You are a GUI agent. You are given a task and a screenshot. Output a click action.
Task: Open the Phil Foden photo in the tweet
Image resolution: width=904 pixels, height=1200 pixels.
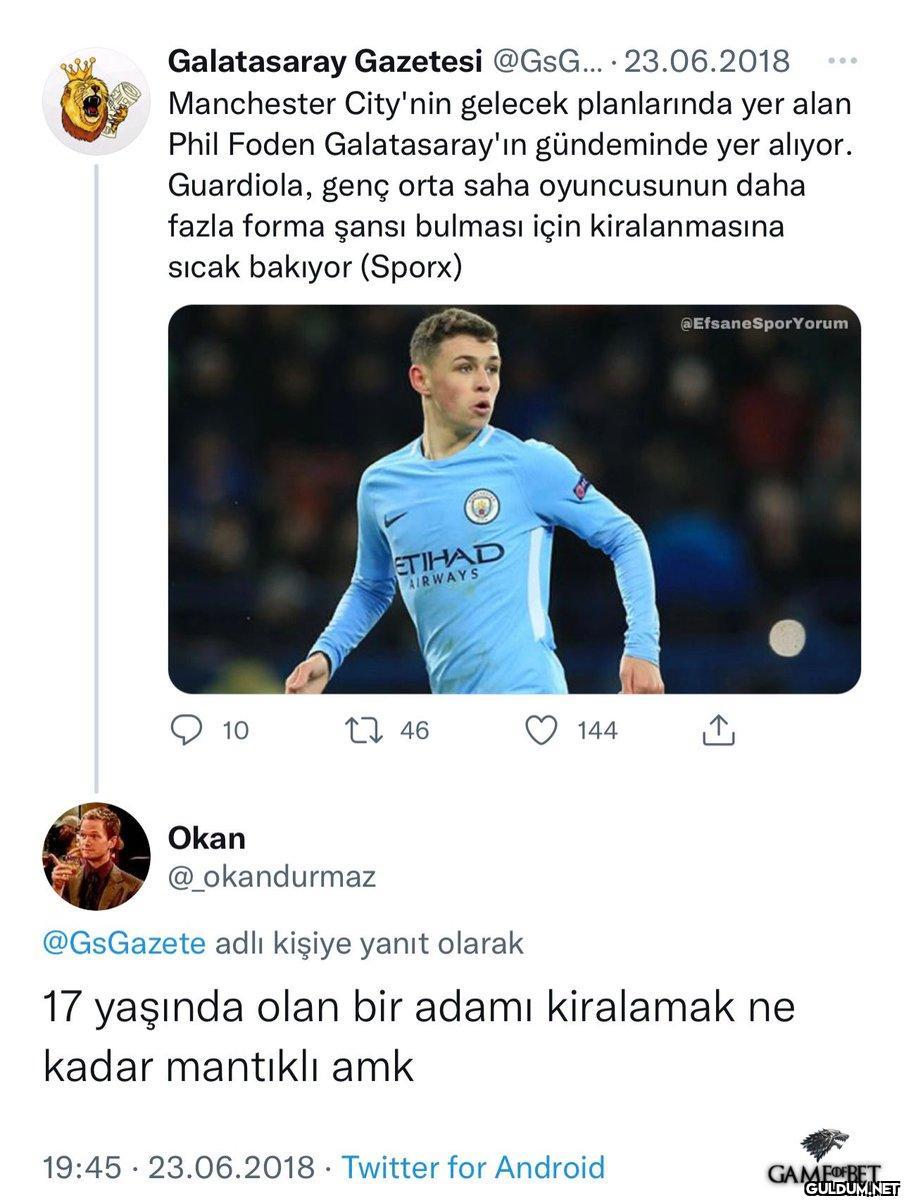514,499
